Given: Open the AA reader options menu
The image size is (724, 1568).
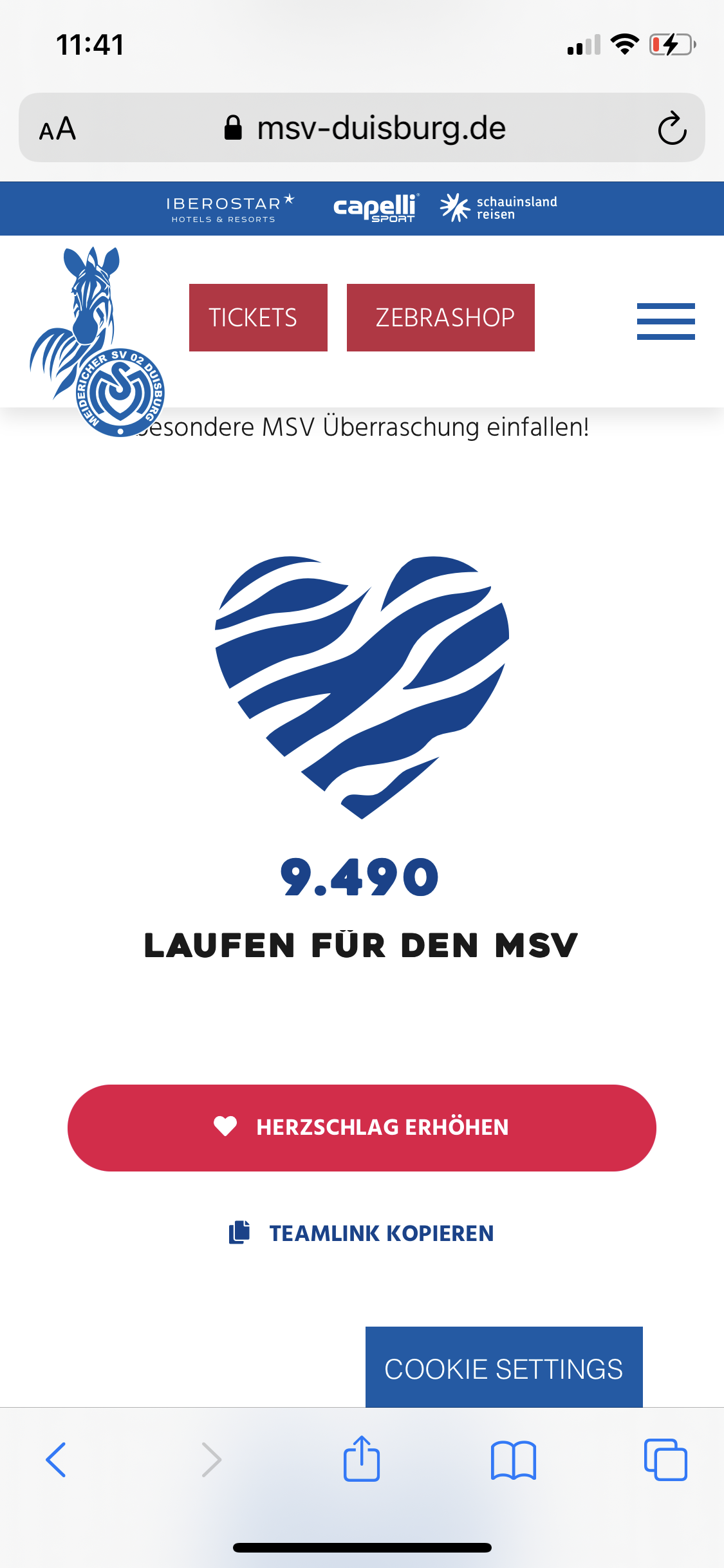Looking at the screenshot, I should (x=57, y=129).
